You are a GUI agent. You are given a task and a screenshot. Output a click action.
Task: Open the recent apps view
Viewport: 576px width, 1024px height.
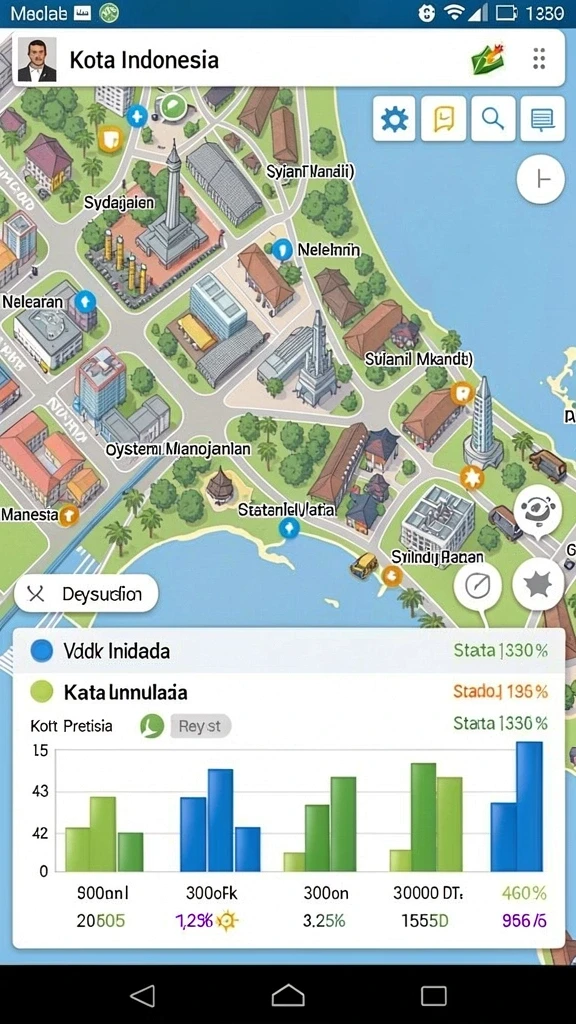[x=434, y=995]
